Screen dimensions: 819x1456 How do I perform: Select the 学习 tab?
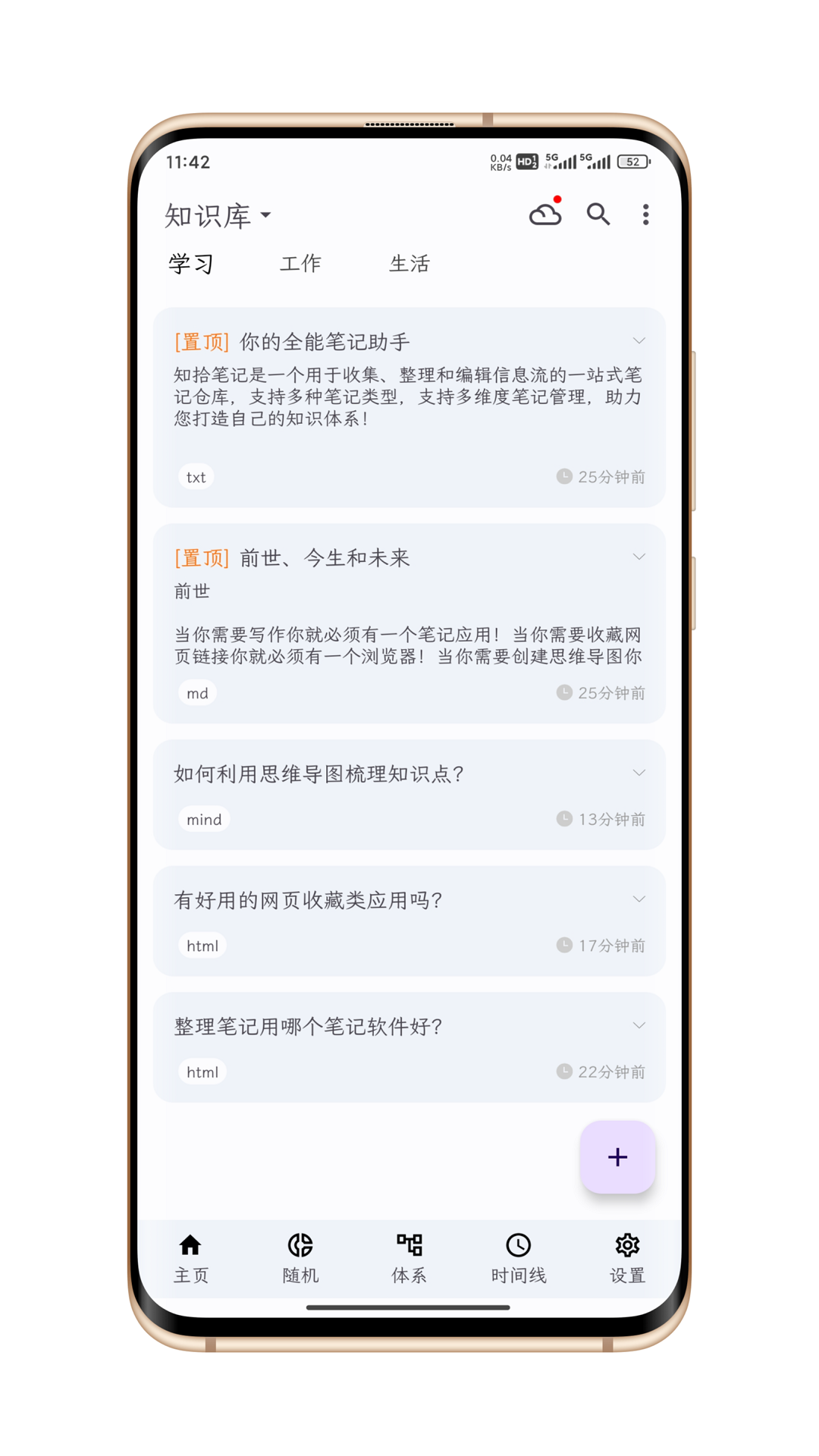pos(191,264)
